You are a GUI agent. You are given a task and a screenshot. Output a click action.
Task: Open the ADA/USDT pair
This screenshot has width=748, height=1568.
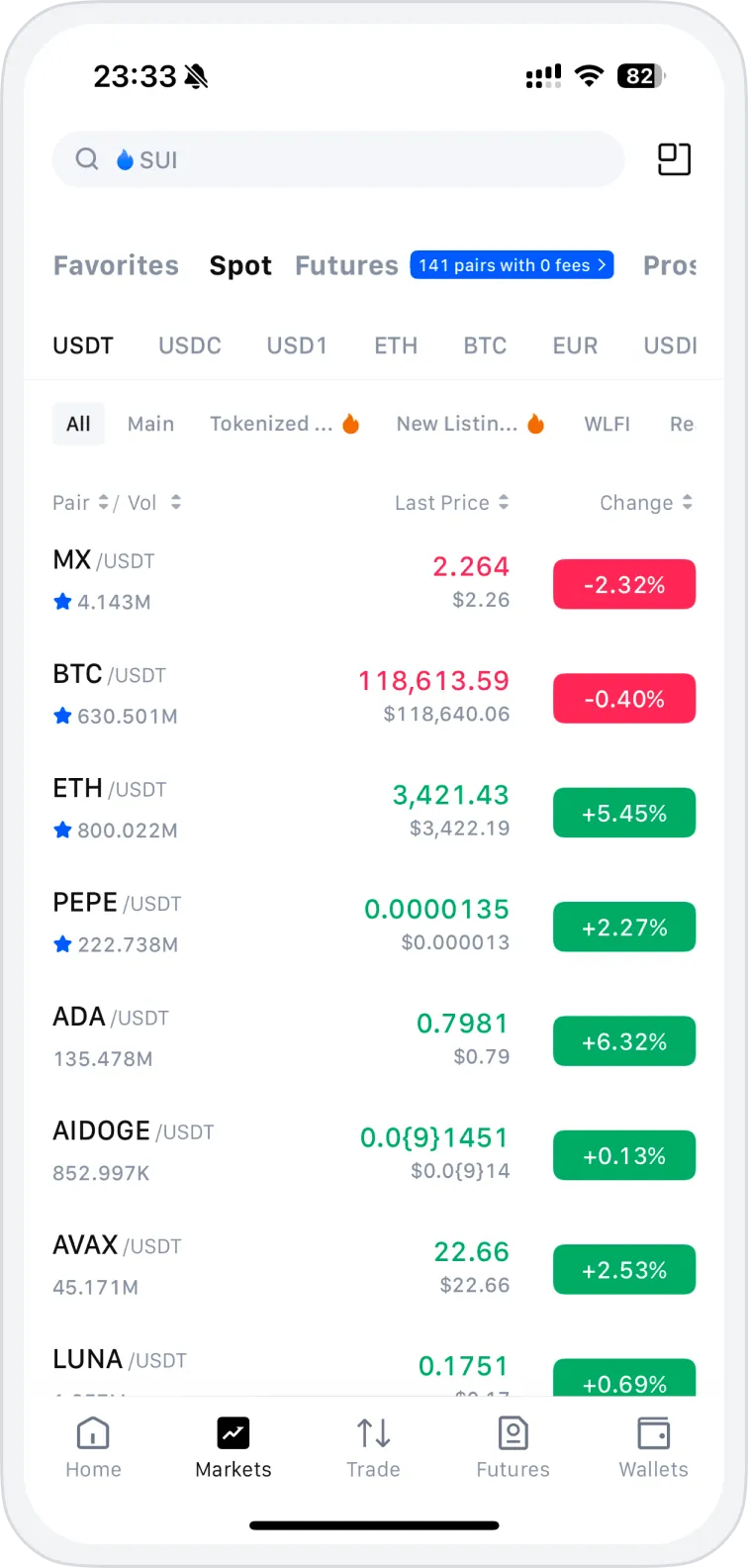click(x=374, y=1039)
